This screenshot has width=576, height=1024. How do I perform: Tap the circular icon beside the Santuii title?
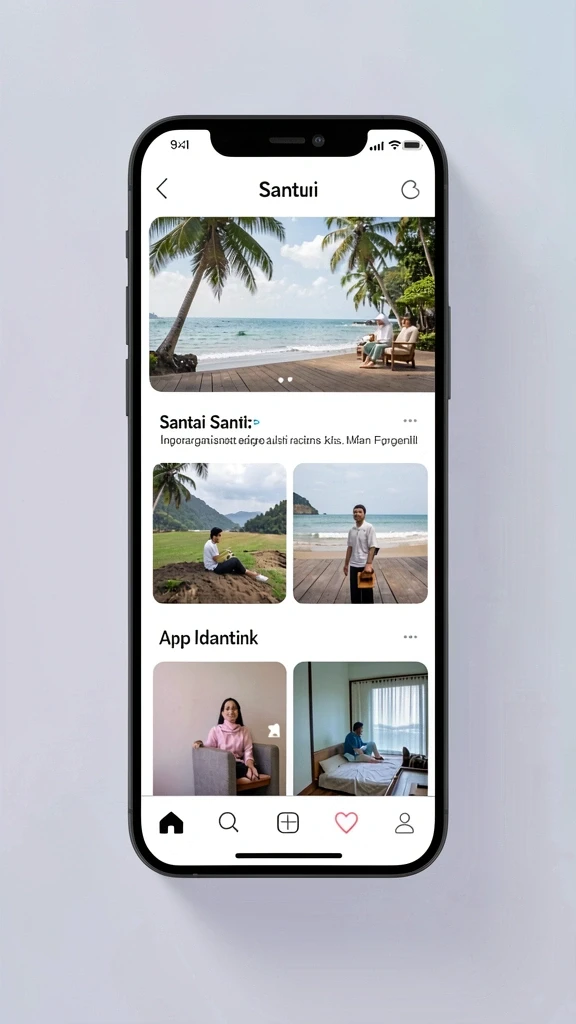410,189
